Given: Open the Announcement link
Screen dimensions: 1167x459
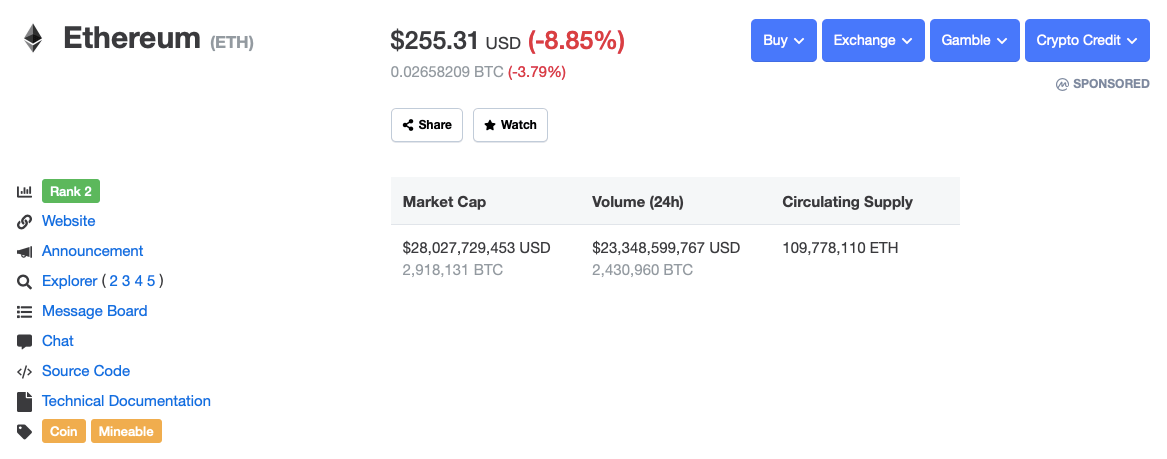Looking at the screenshot, I should pos(92,251).
